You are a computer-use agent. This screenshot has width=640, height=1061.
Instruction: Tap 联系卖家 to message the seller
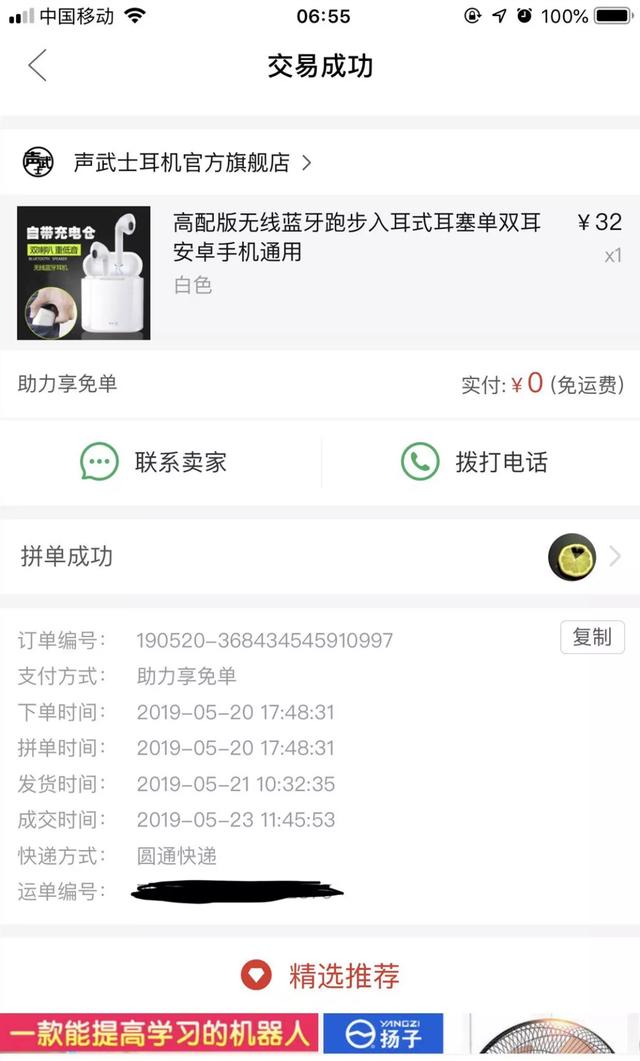154,462
